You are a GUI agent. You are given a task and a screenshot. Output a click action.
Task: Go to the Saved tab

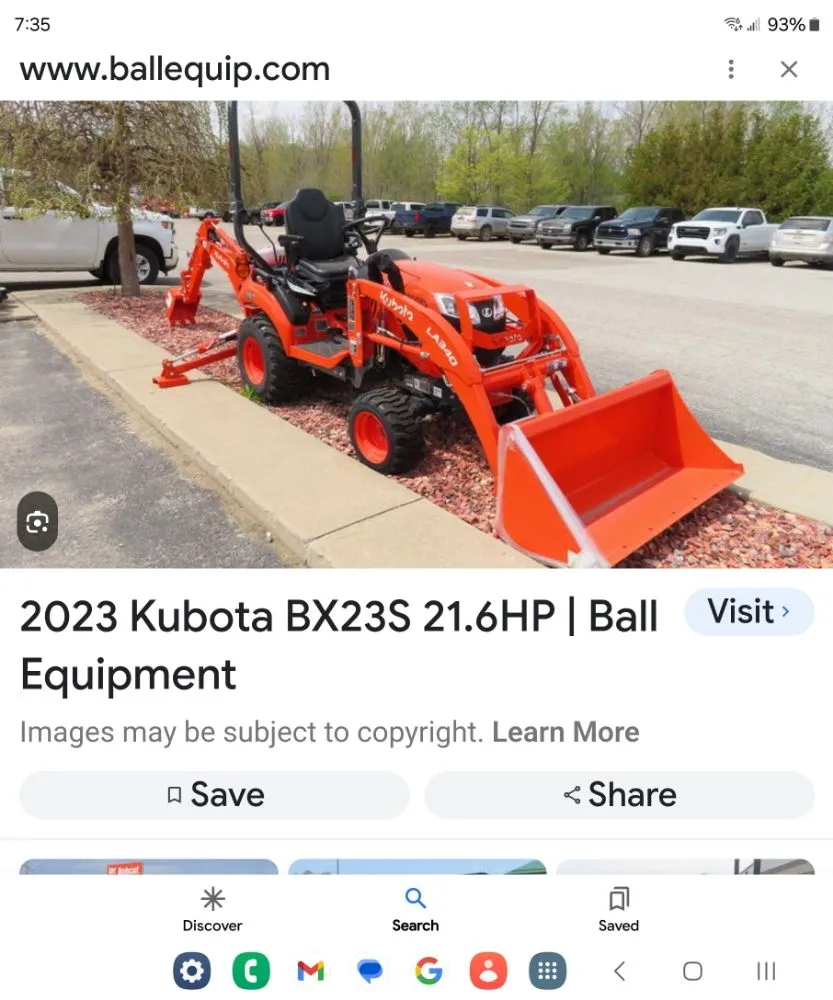[618, 909]
